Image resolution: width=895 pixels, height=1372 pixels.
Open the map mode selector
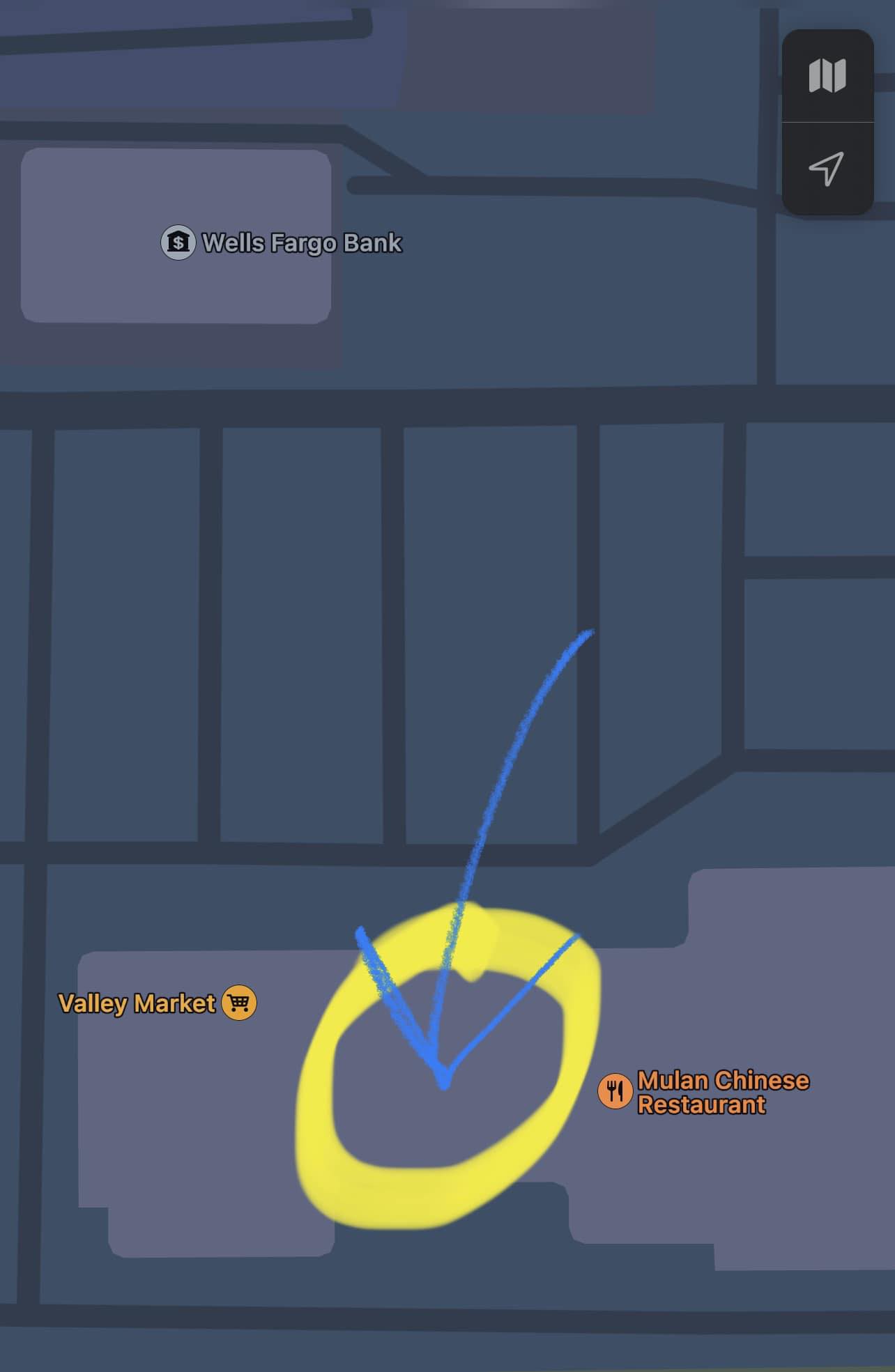pyautogui.click(x=827, y=76)
